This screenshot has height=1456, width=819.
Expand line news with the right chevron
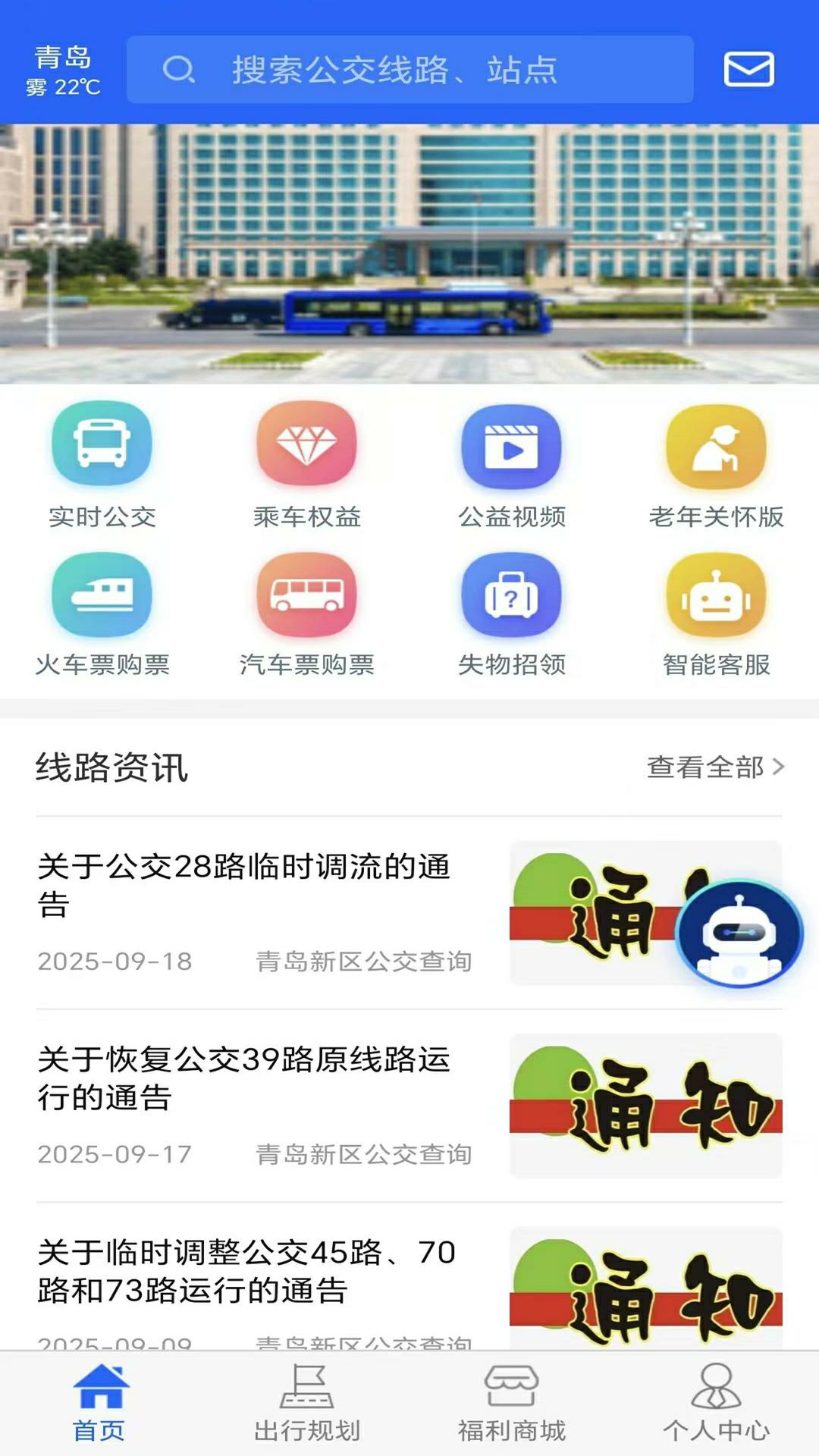(x=778, y=768)
